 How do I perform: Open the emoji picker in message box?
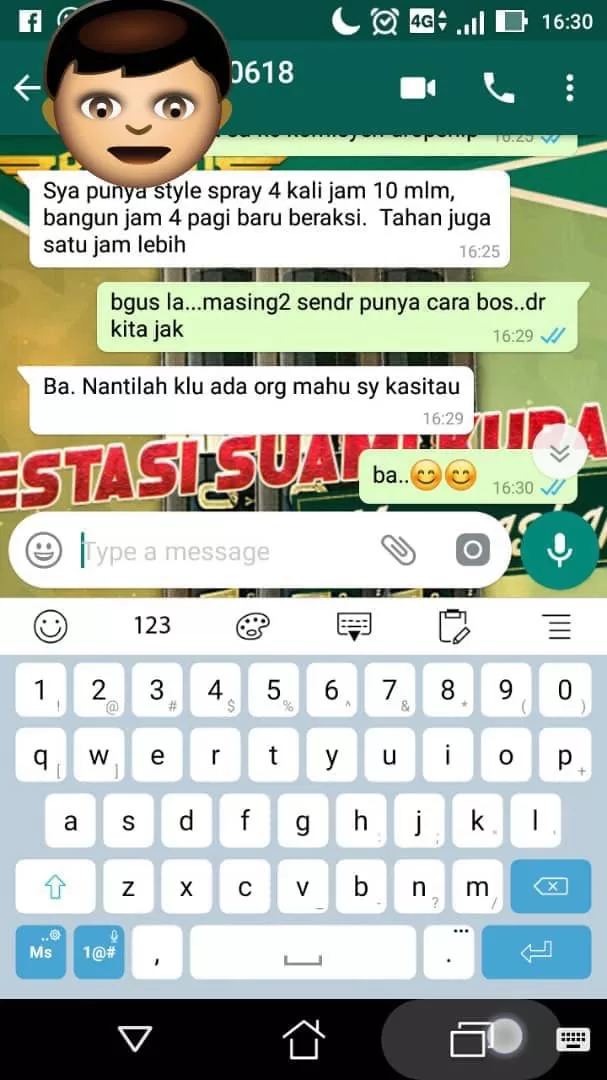(x=44, y=550)
